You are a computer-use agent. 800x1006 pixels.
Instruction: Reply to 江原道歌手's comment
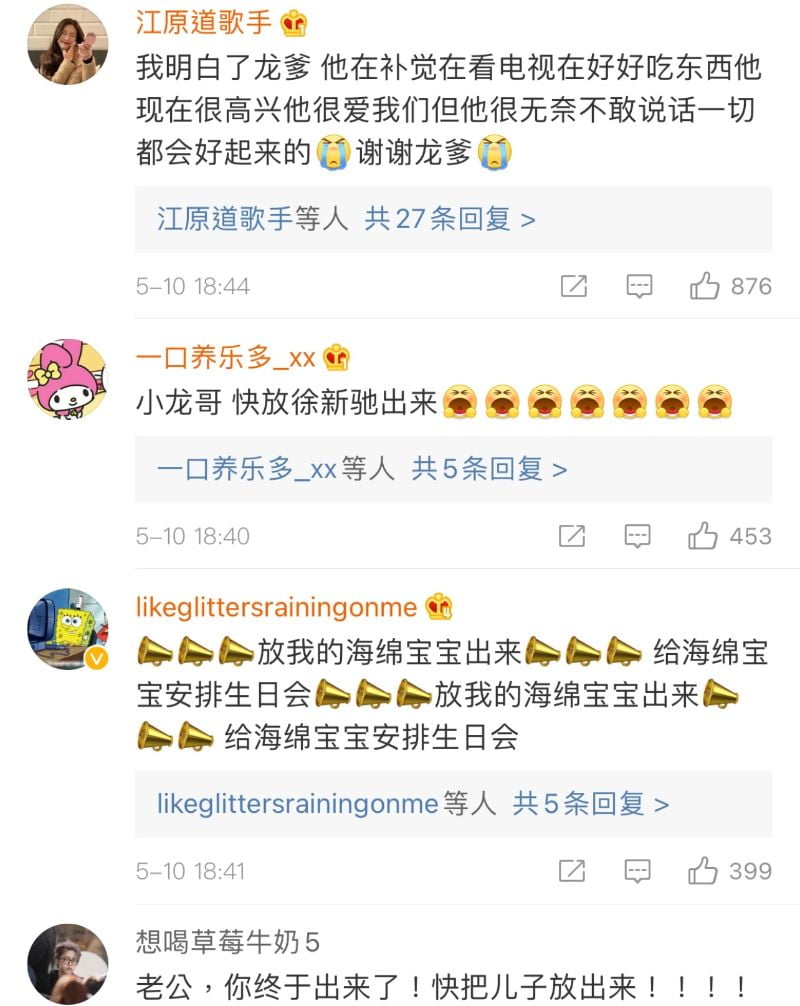[639, 287]
